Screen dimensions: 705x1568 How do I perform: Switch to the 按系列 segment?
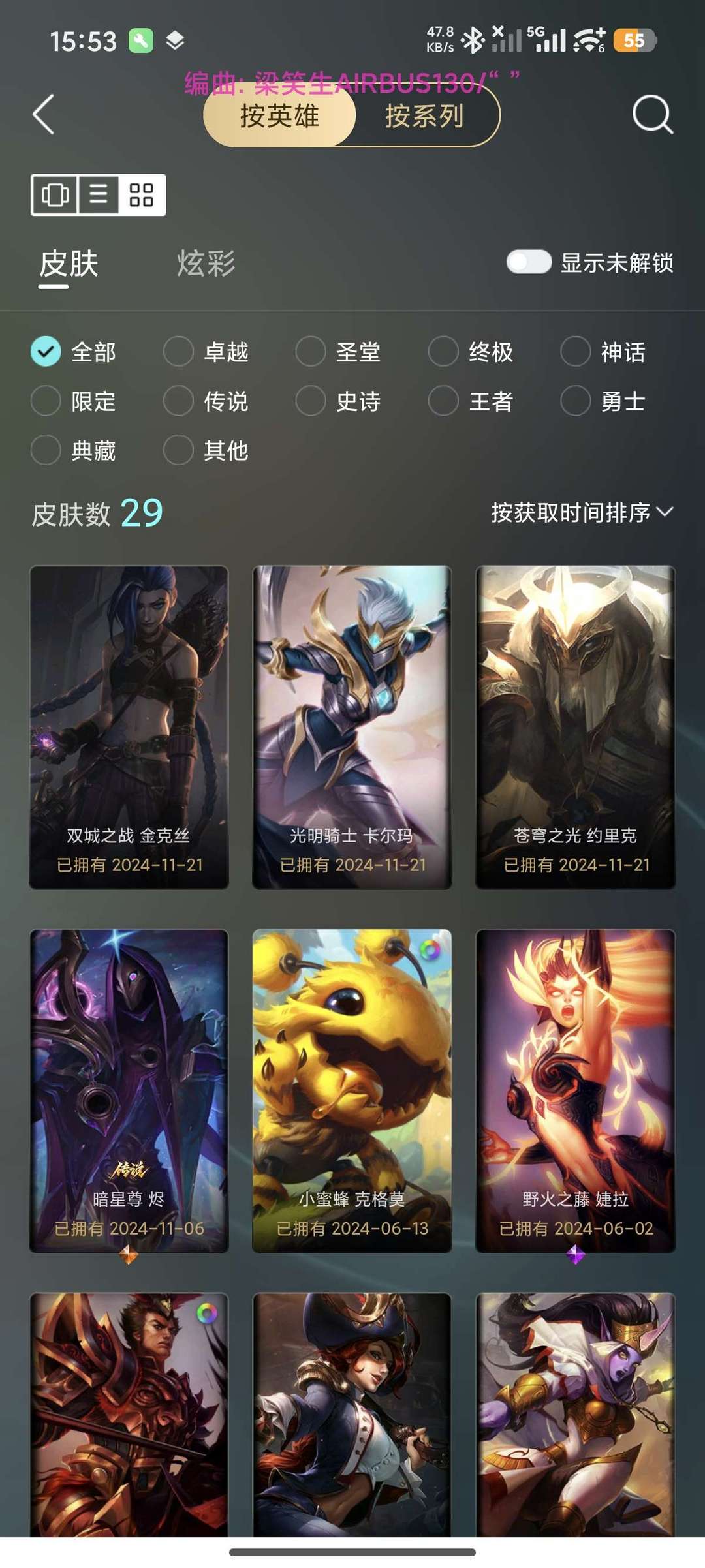coord(424,116)
